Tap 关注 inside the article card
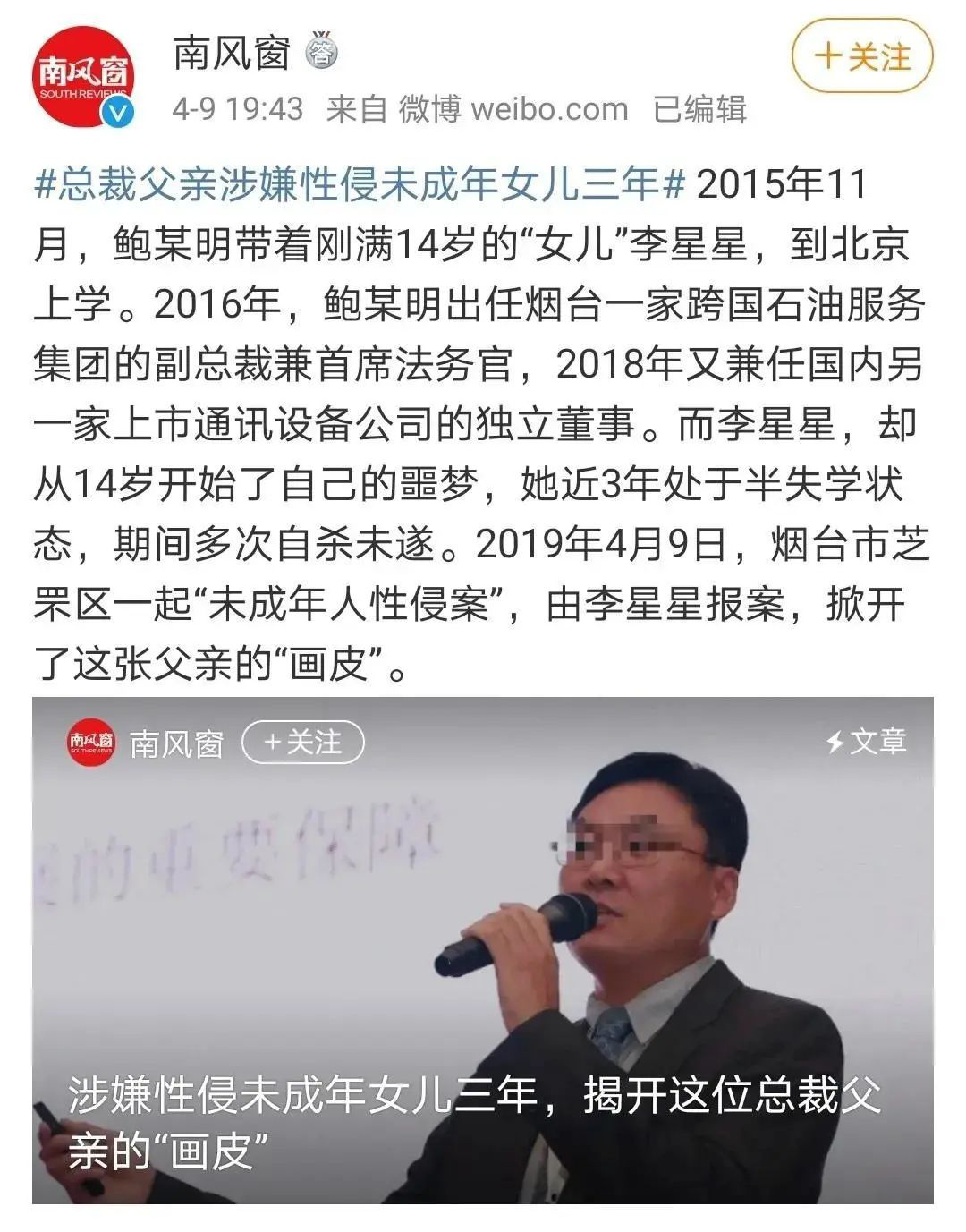The image size is (966, 1232). [303, 743]
